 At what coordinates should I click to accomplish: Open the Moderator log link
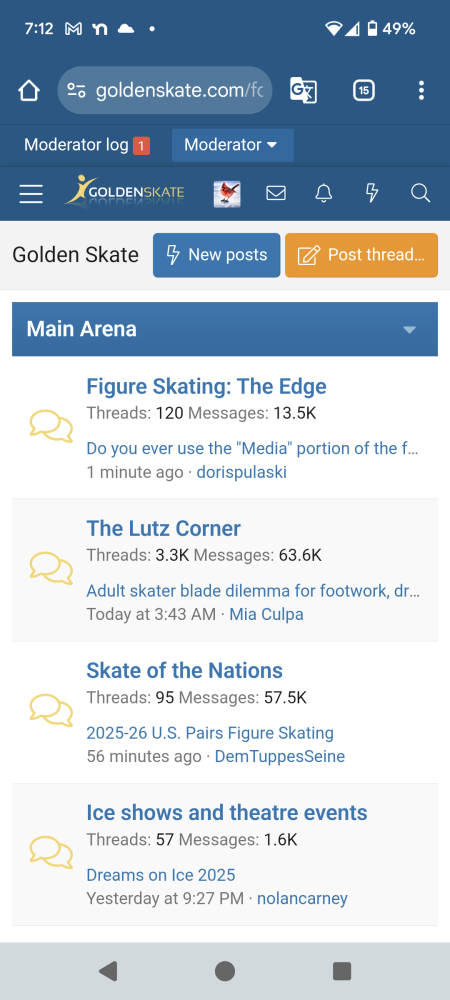tap(87, 145)
